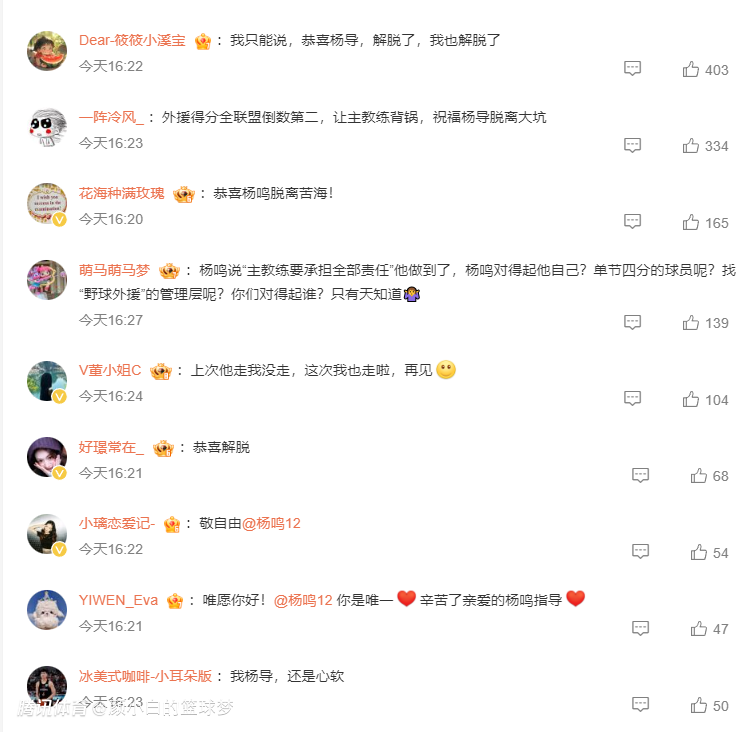The image size is (753, 732).
Task: Like 花海种满玫瑰's comment
Action: [x=691, y=222]
